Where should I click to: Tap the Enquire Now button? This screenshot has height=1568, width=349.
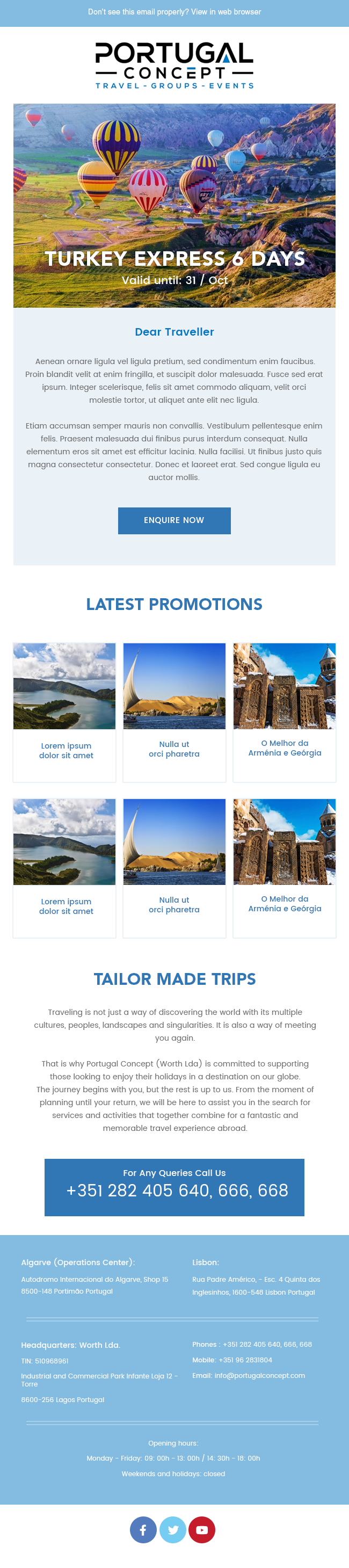pos(174,520)
